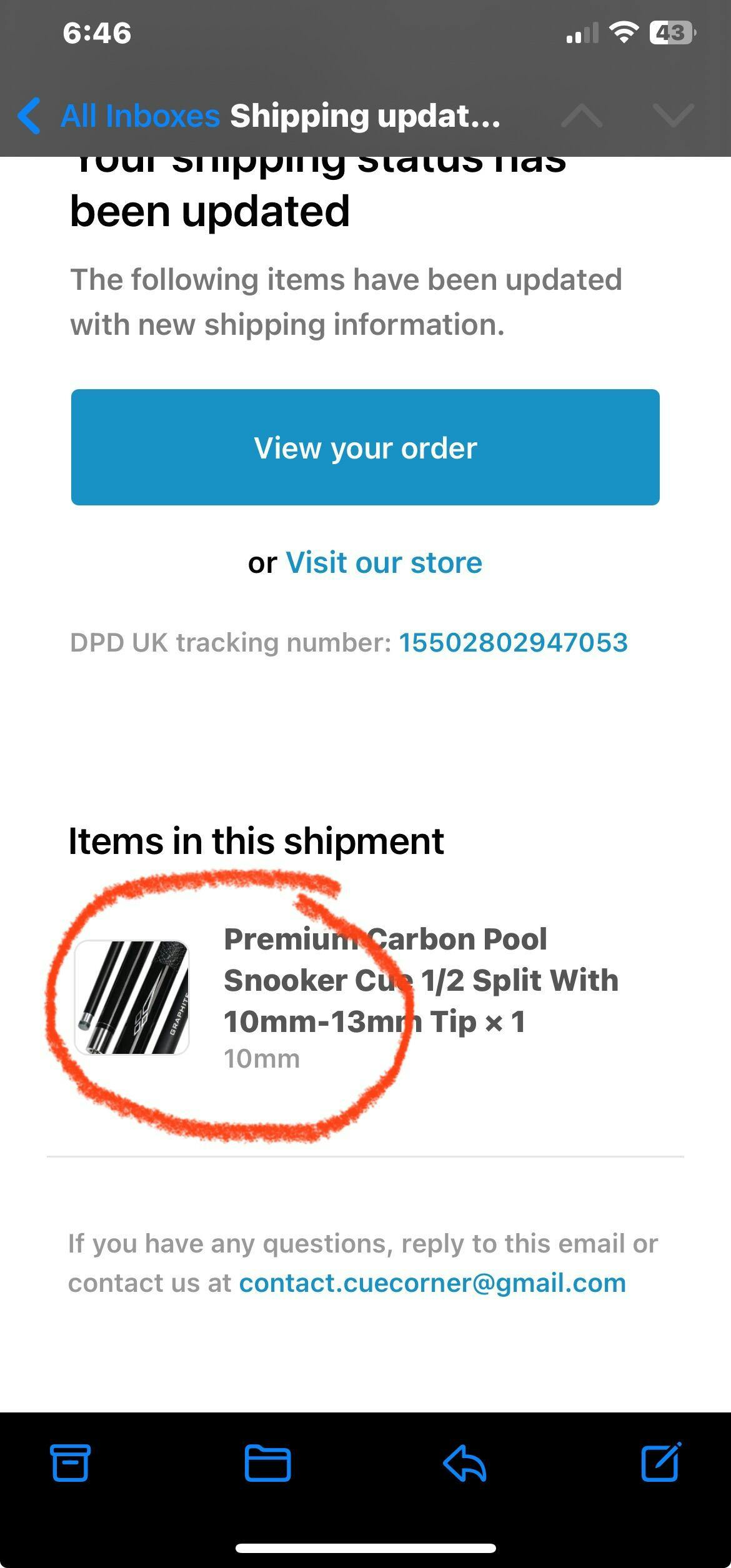Tap the contact.cuecorner@gmail.com email link
The image size is (731, 1568).
[x=432, y=1283]
